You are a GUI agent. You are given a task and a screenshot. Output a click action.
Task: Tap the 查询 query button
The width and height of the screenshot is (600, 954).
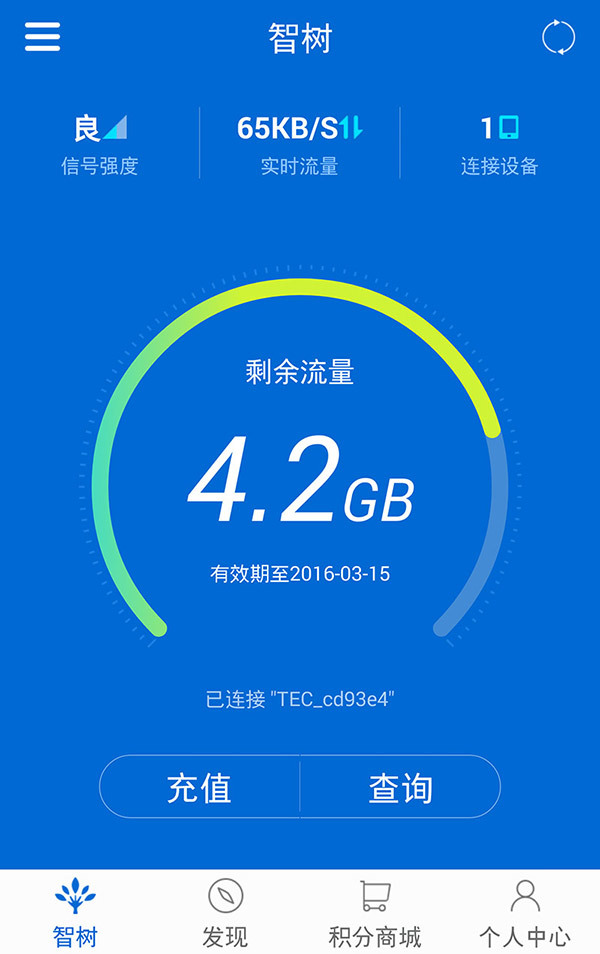tap(400, 788)
